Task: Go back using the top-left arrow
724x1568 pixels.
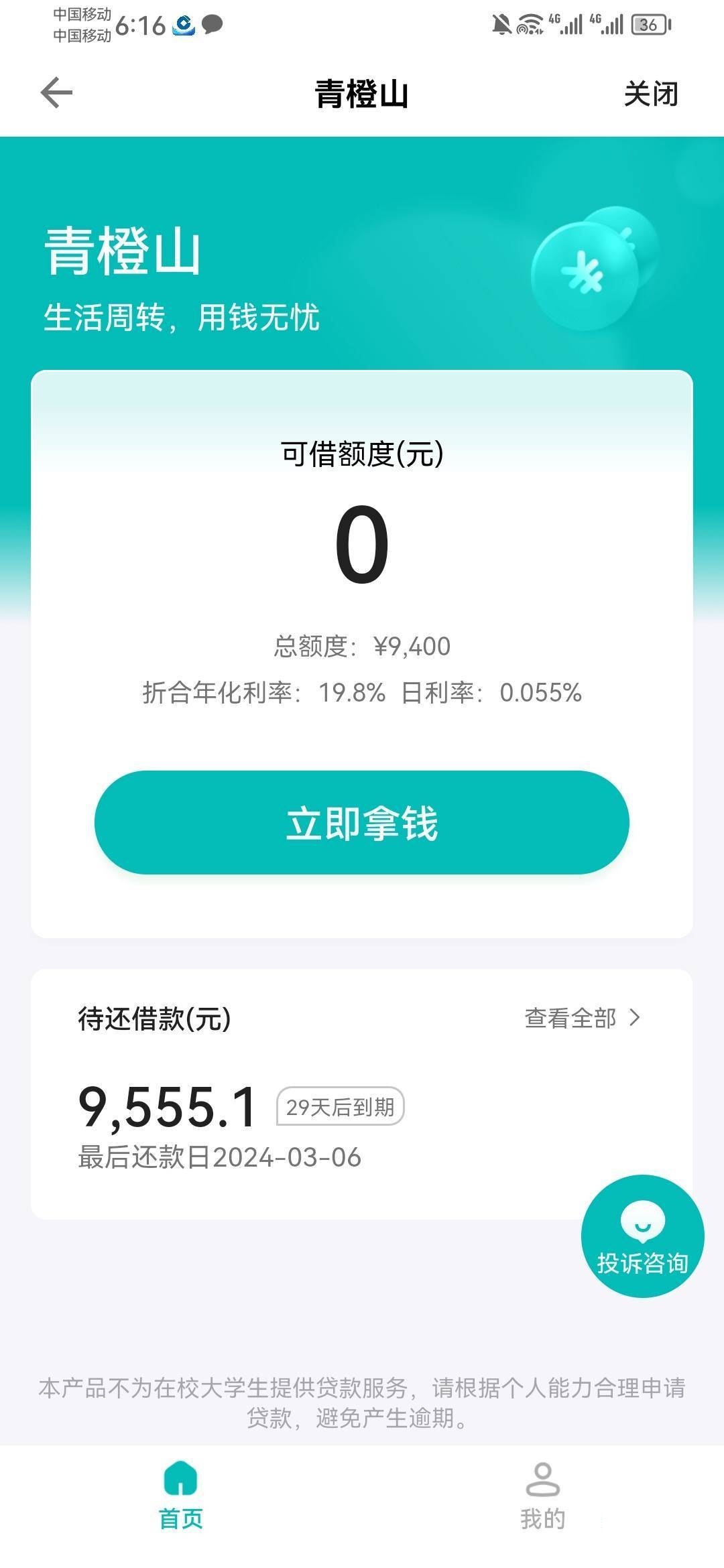Action: pos(56,92)
